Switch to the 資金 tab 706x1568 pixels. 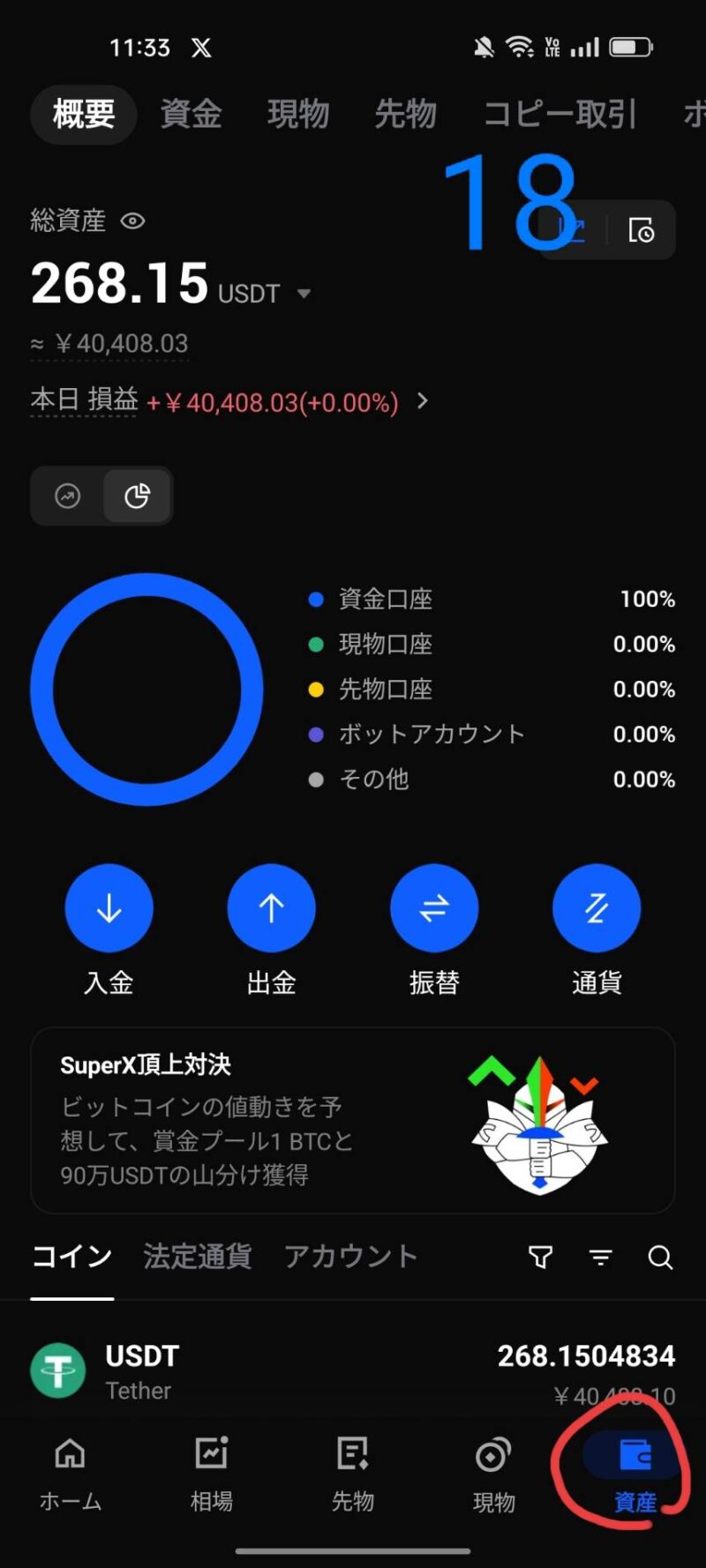tap(191, 115)
